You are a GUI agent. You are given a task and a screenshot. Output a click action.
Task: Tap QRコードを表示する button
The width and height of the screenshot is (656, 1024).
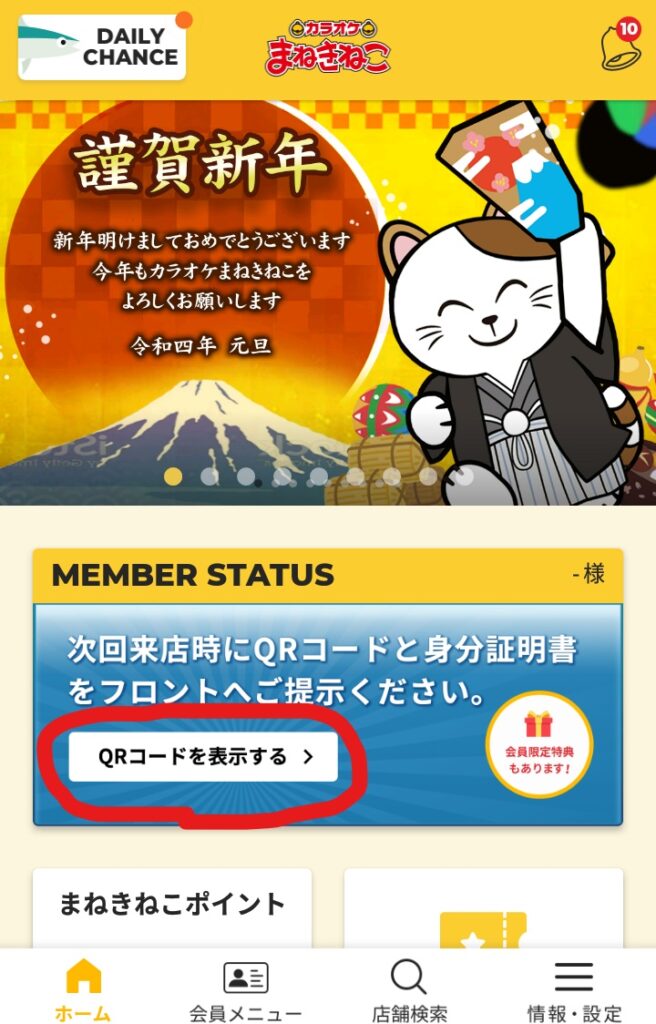[203, 757]
